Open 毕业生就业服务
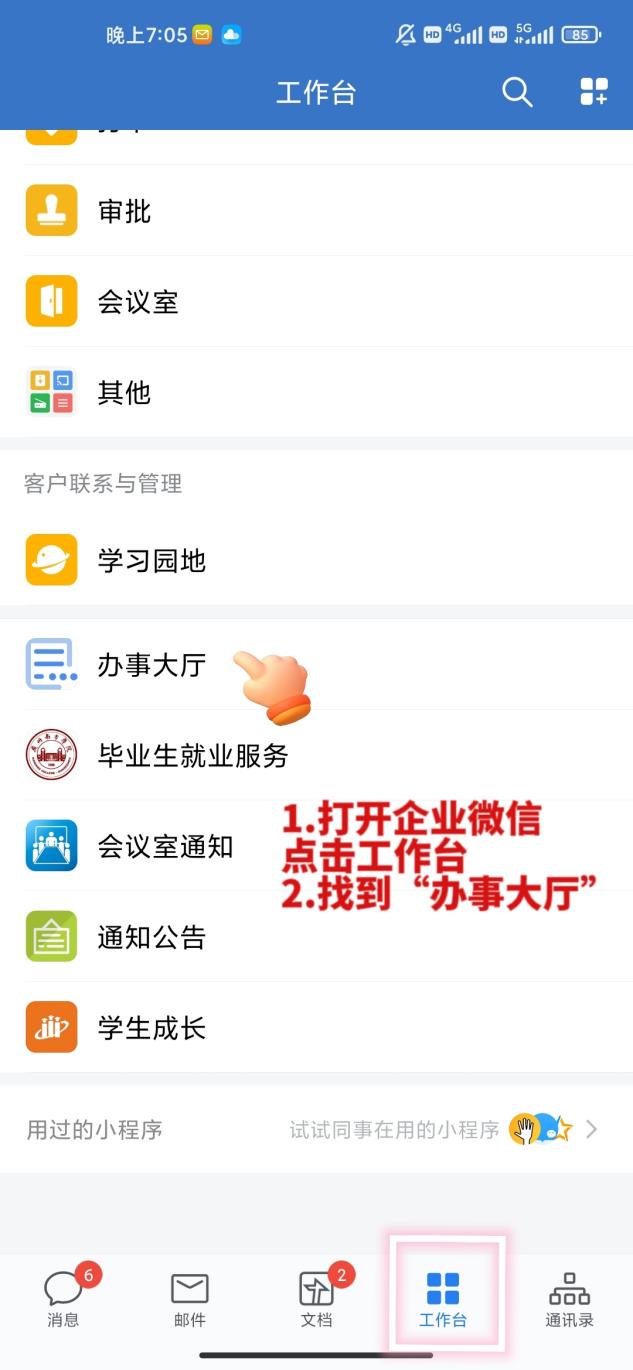The width and height of the screenshot is (633, 1370). point(192,756)
